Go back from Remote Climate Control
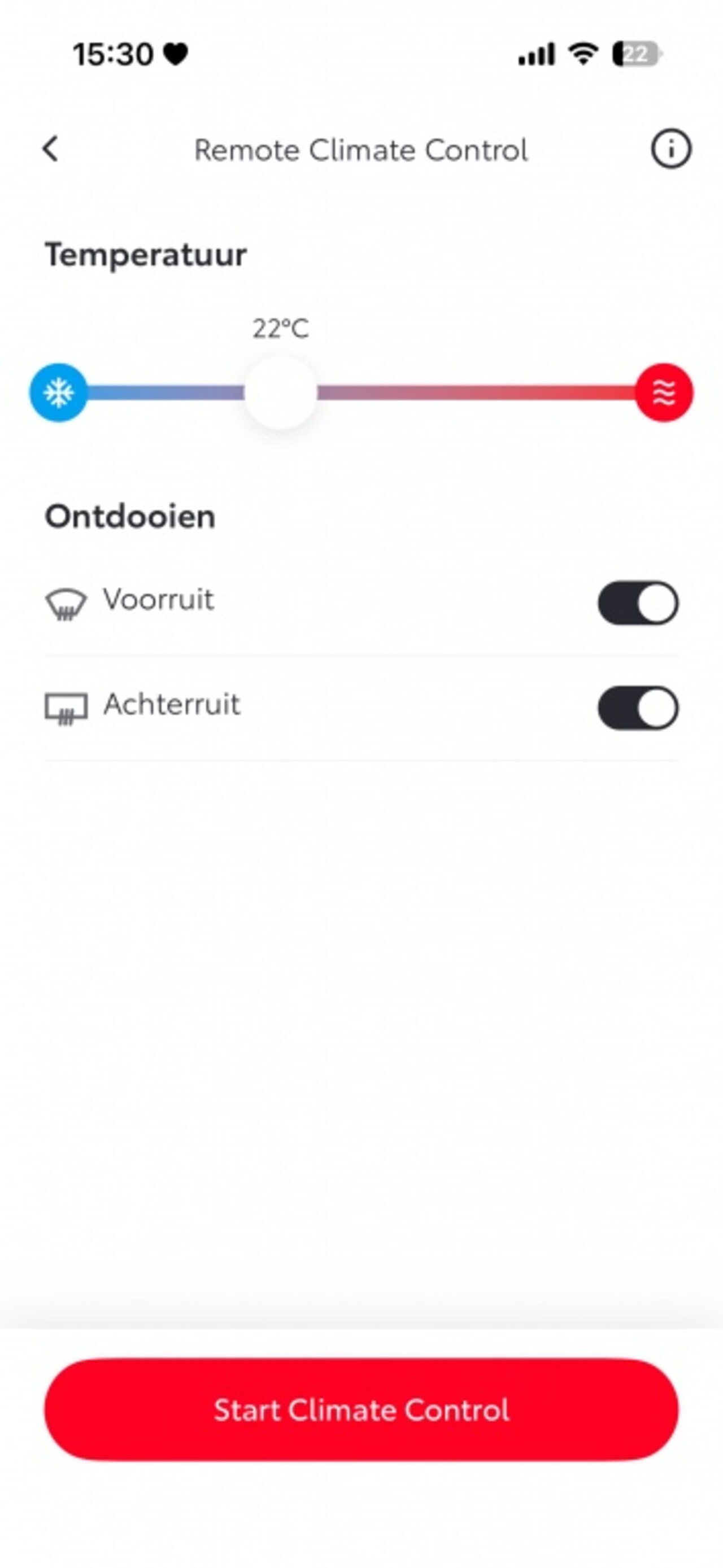Viewport: 723px width, 1568px height. (x=51, y=149)
